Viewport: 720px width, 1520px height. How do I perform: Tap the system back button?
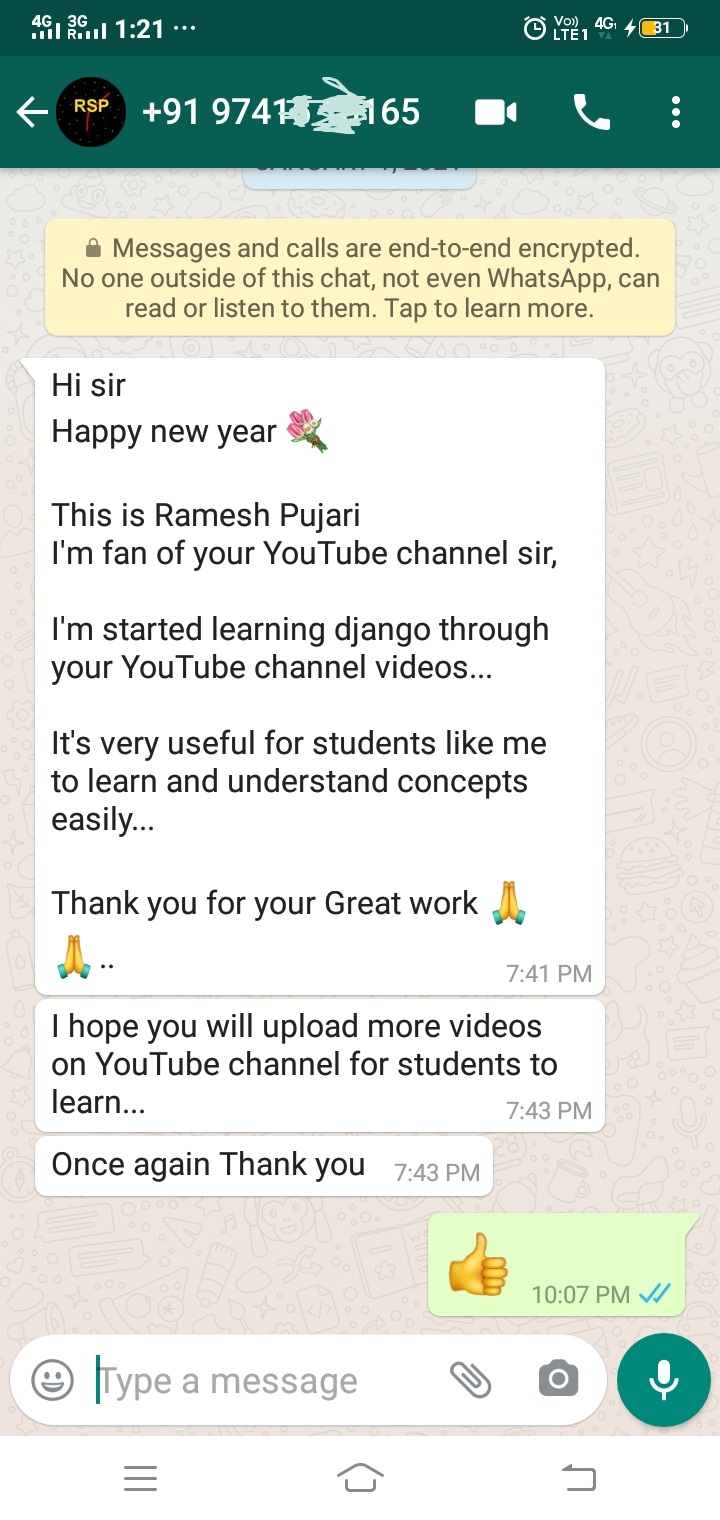click(578, 1478)
